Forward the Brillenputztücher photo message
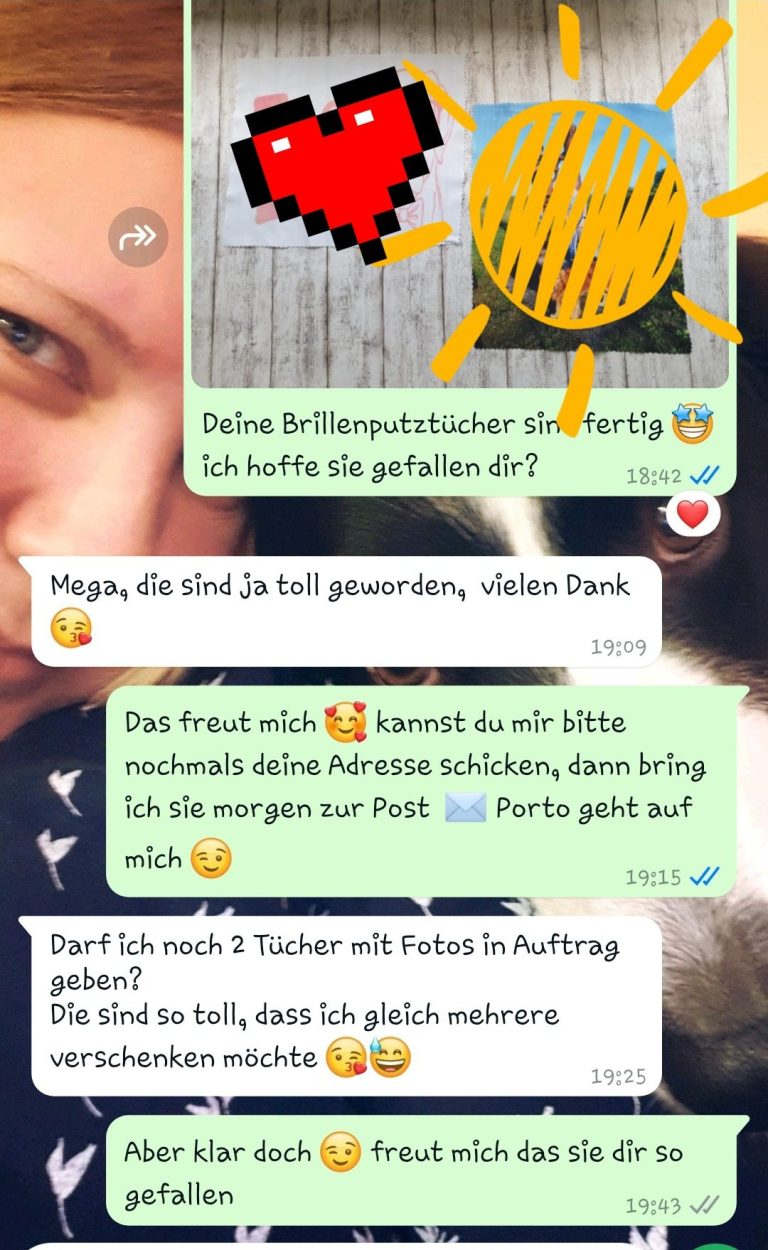The height and width of the screenshot is (1250, 768). 138,237
